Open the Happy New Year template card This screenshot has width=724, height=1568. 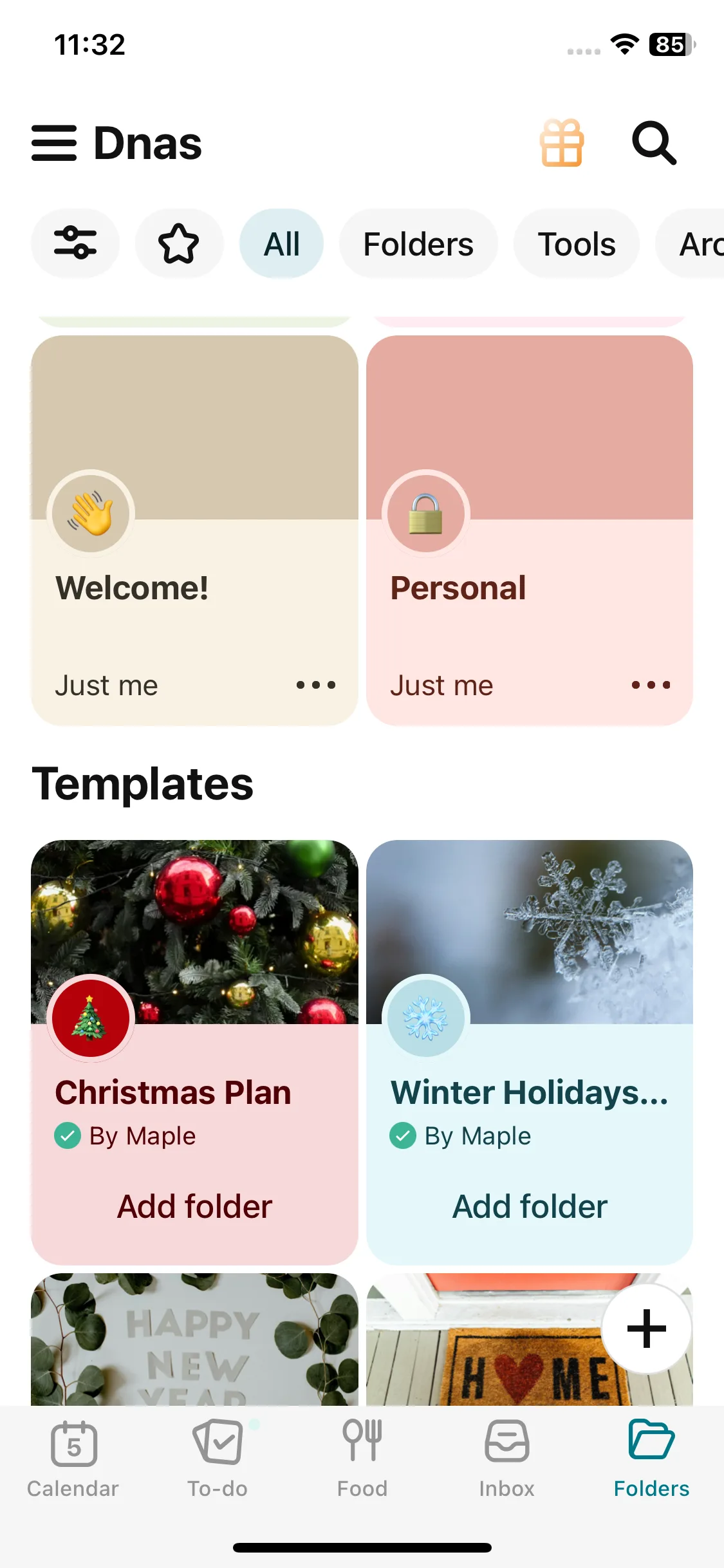[x=194, y=1339]
